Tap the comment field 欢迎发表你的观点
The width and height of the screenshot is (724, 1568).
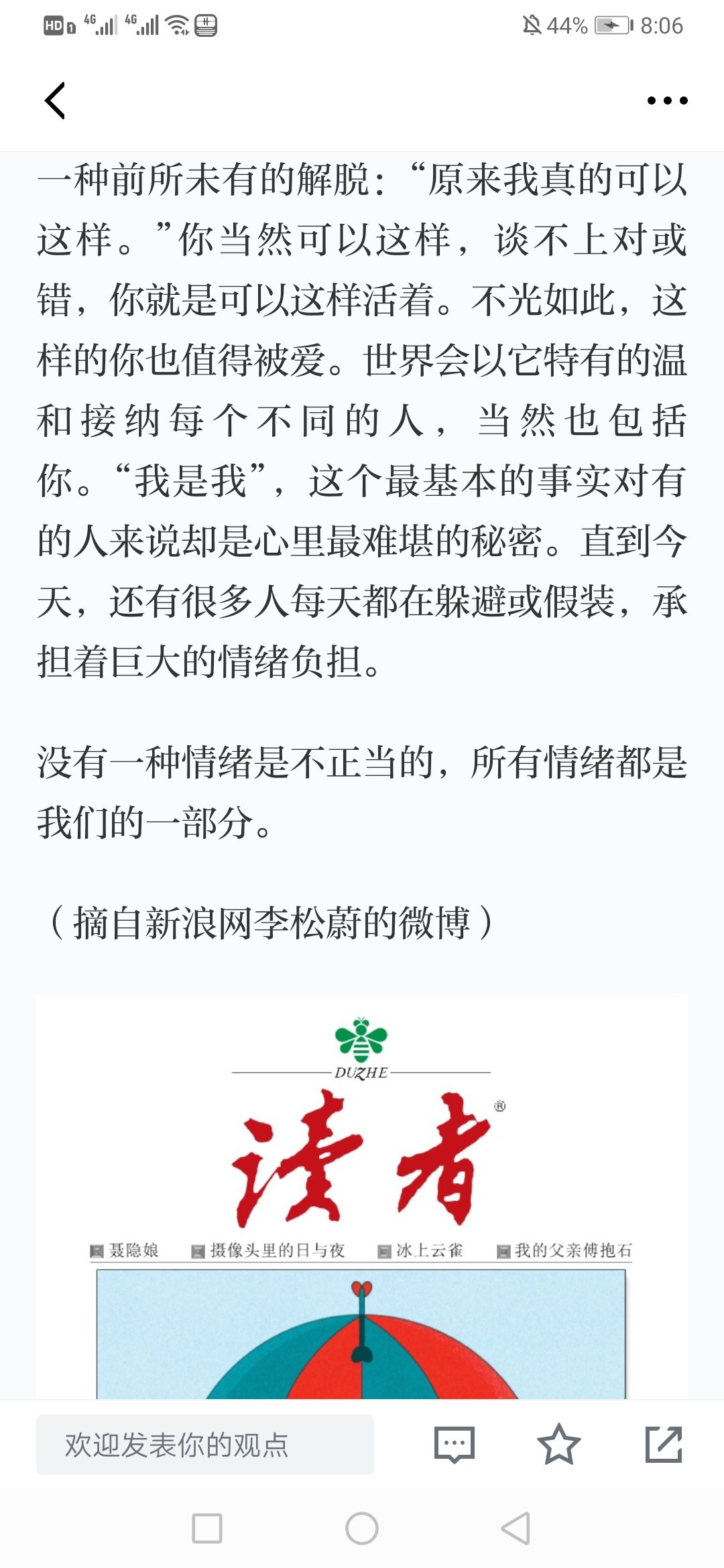(x=204, y=1445)
